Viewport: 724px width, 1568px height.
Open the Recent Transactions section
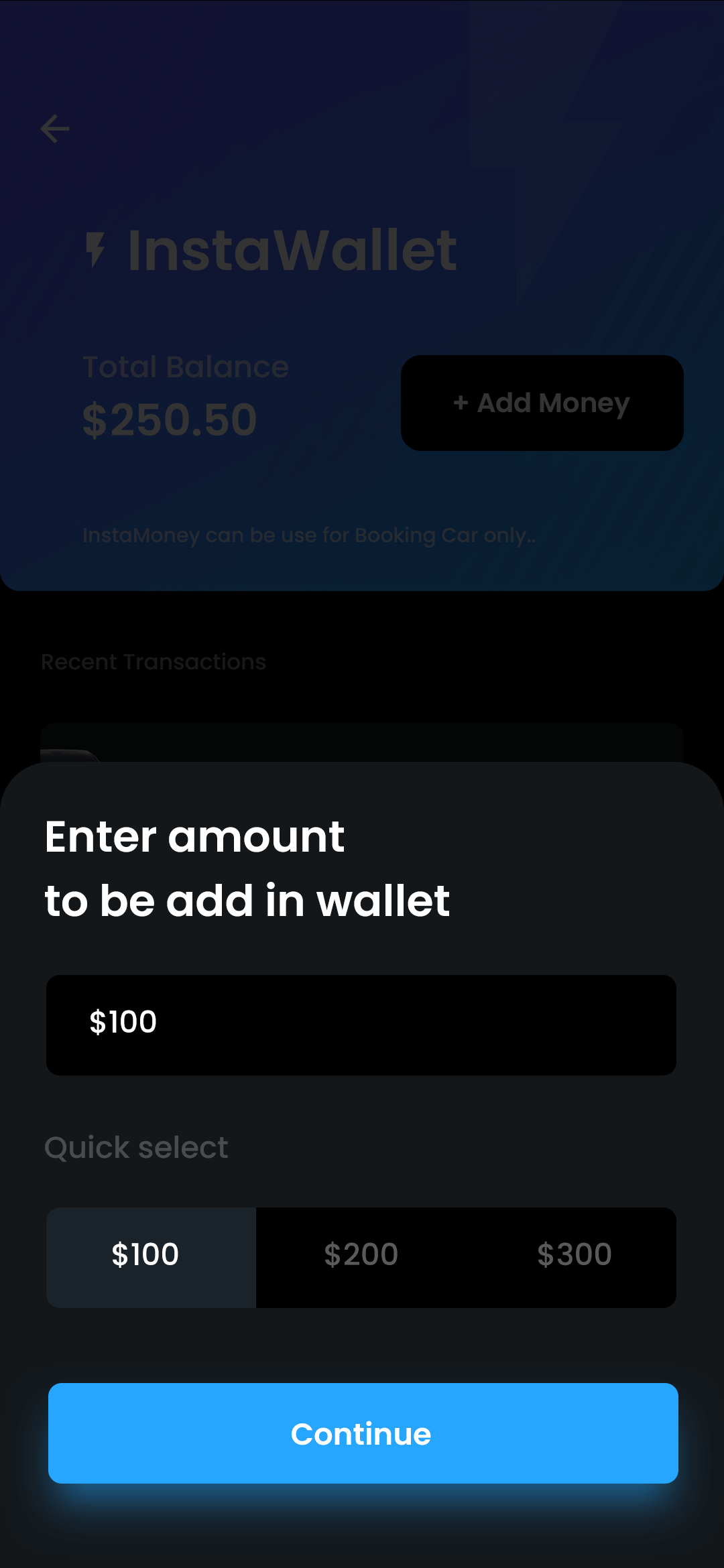pyautogui.click(x=153, y=662)
